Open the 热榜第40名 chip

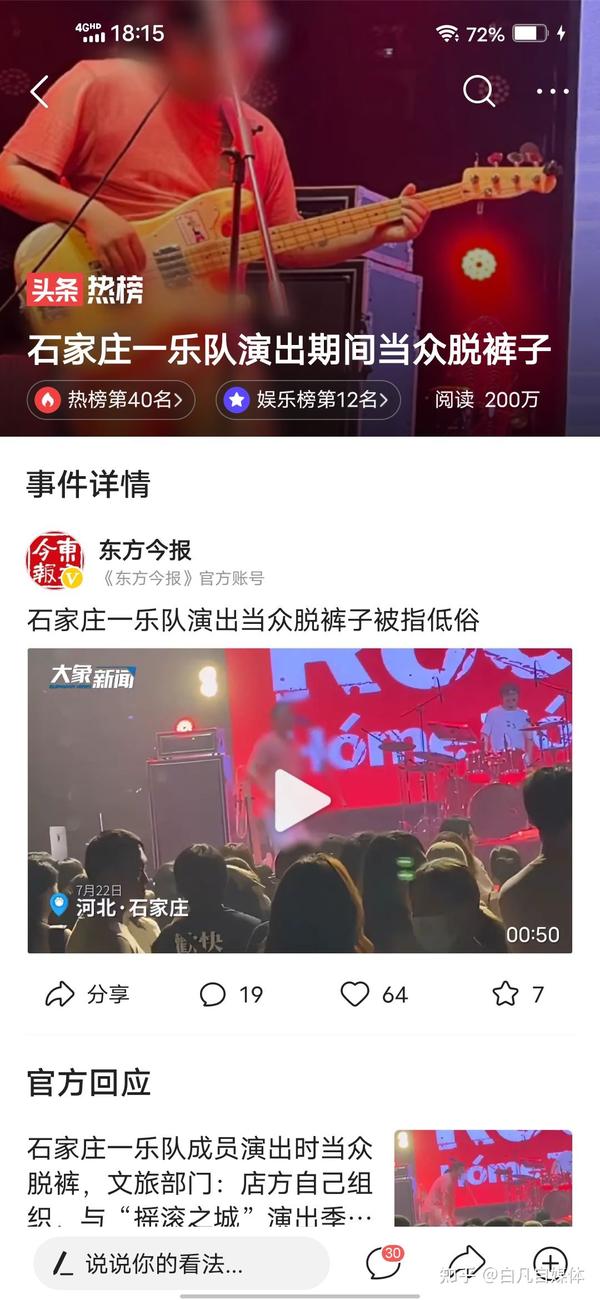pyautogui.click(x=111, y=400)
